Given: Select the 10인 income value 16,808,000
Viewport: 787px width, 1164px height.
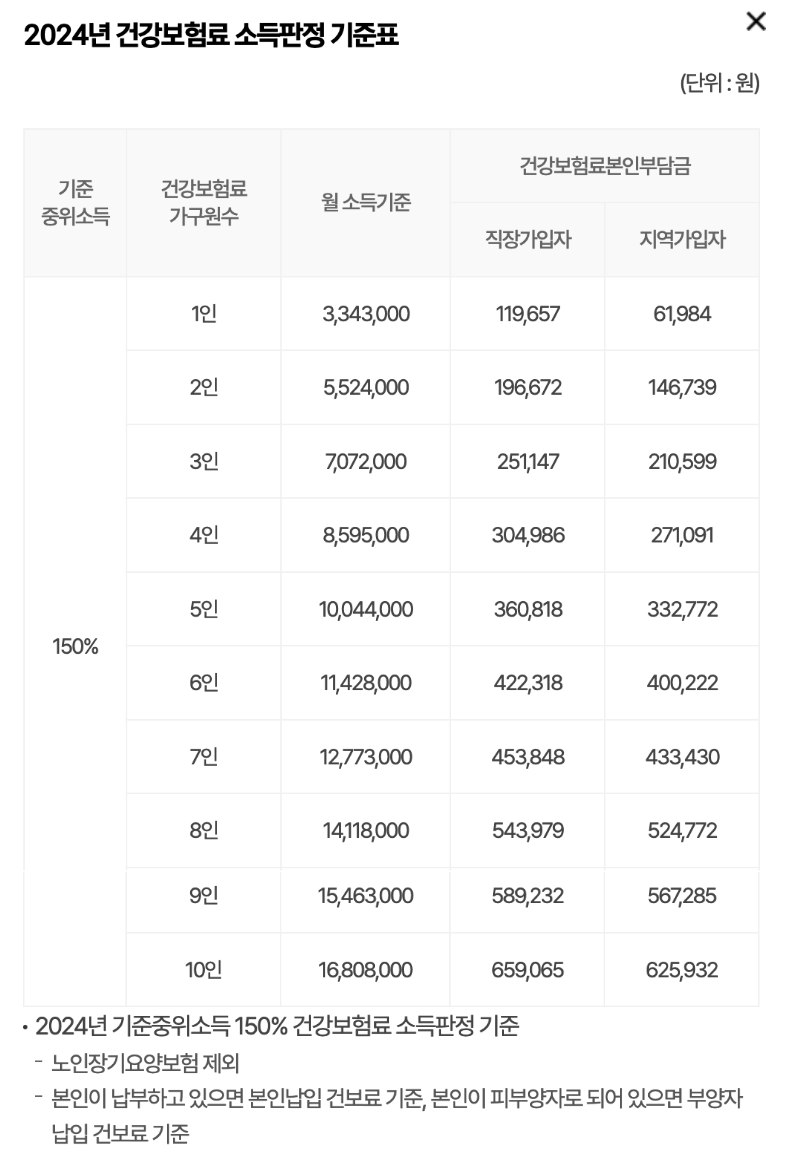Looking at the screenshot, I should point(364,968).
